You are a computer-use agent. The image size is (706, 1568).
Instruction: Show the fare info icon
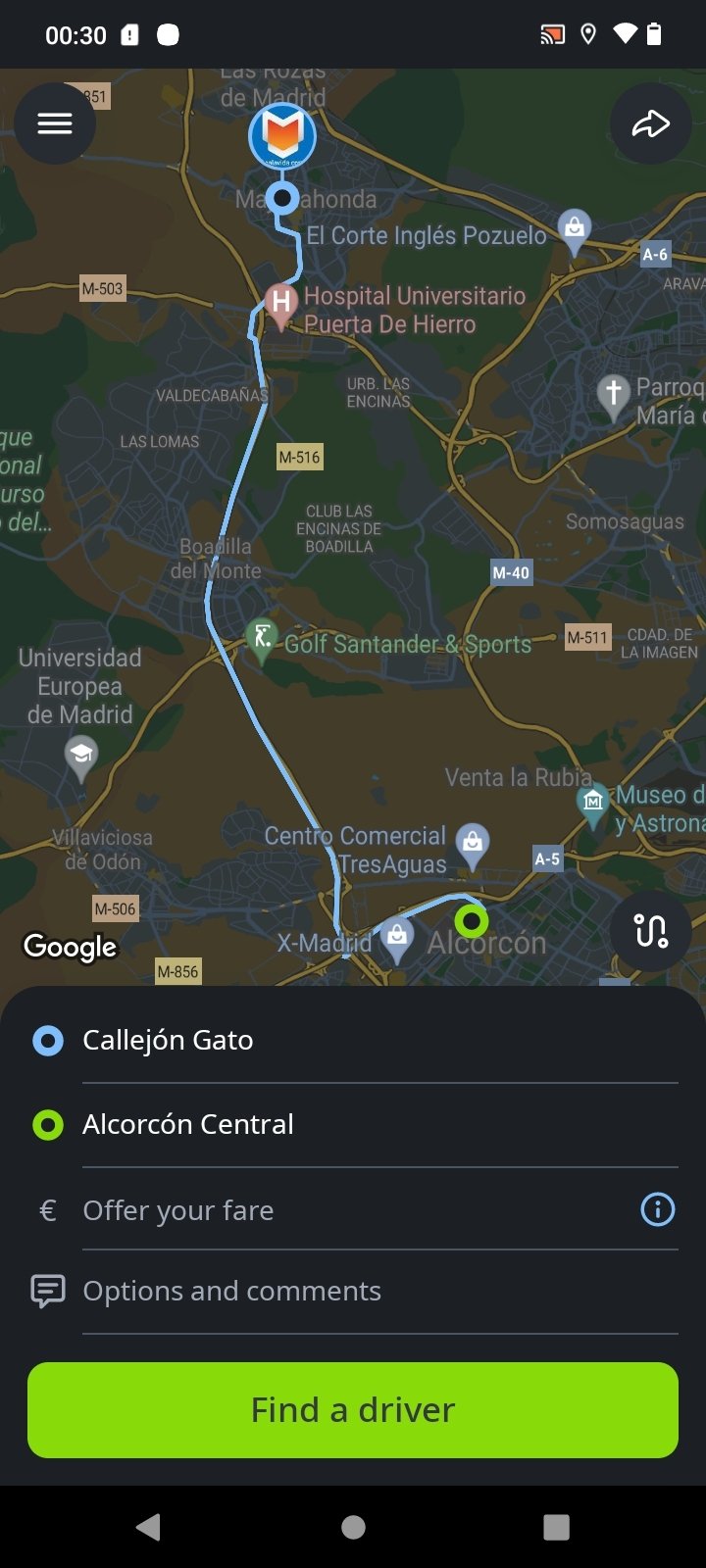click(x=657, y=1209)
